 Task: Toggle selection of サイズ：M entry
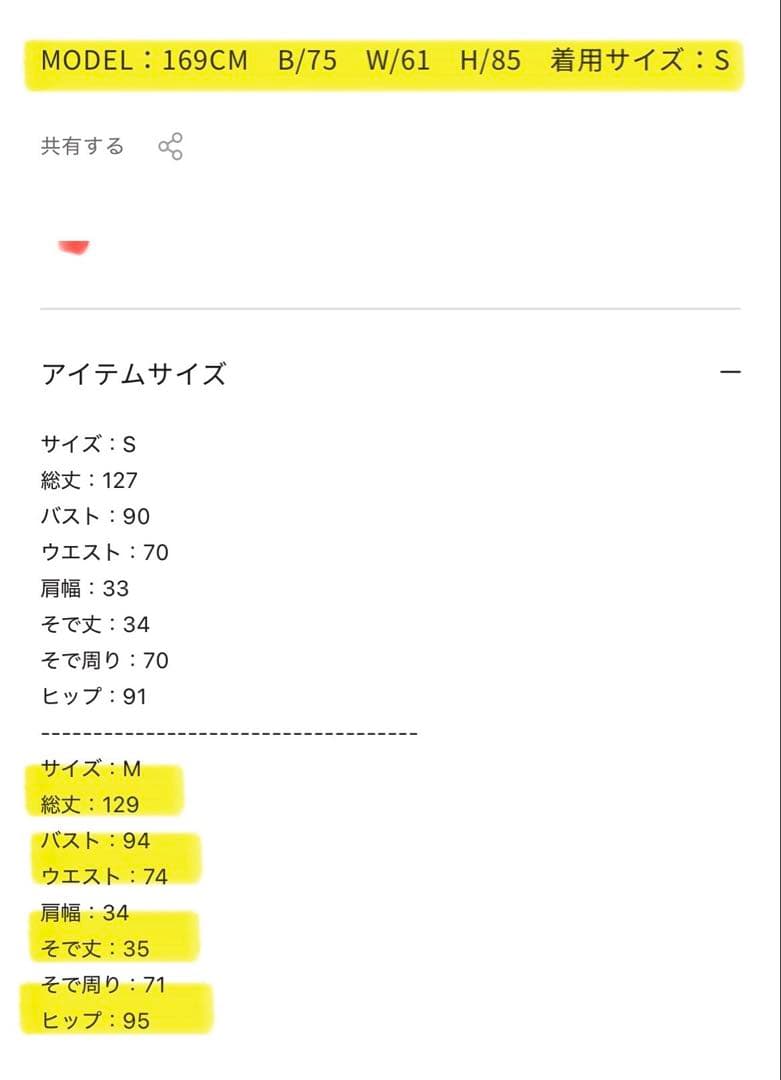tap(90, 770)
